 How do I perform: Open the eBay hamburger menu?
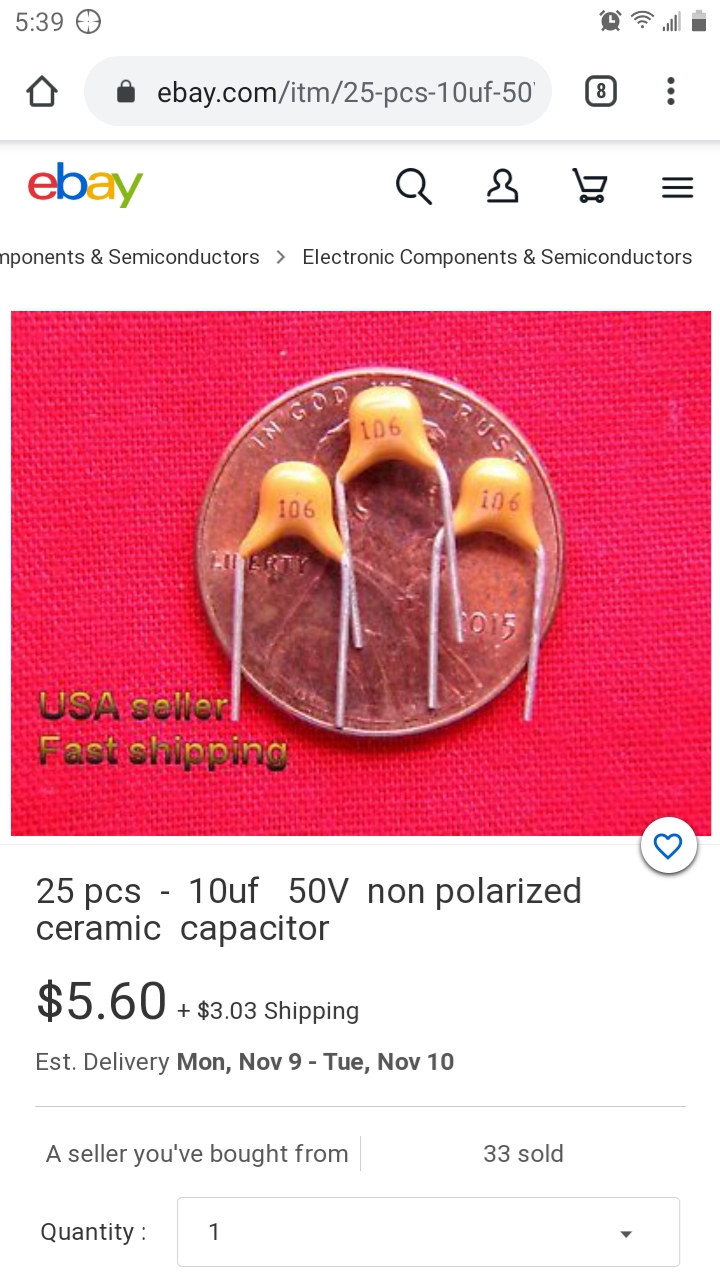coord(677,187)
